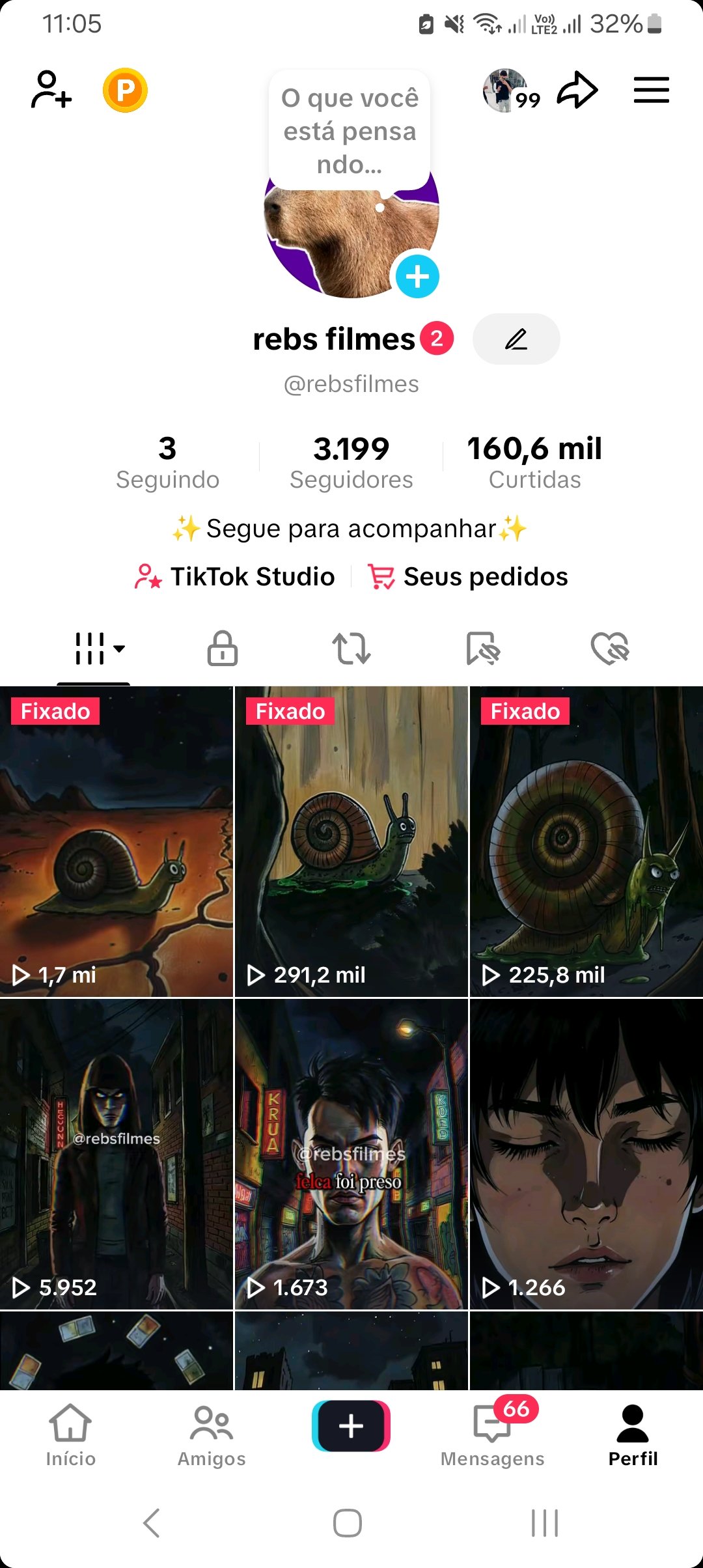Edit profile with the pencil button
This screenshot has height=1568, width=703.
(x=516, y=339)
